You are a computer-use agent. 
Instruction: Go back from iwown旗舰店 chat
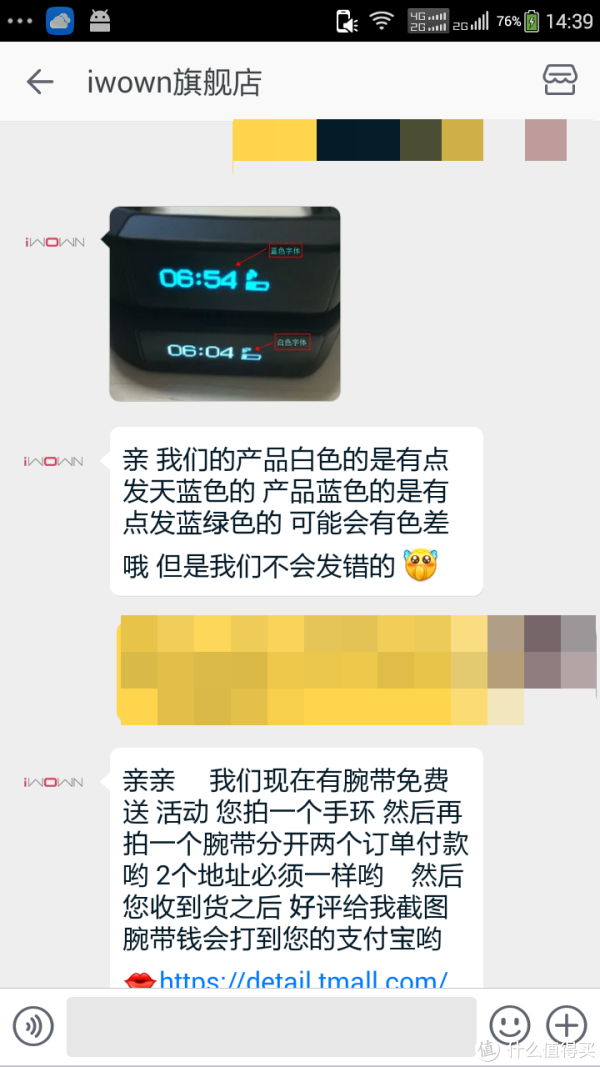coord(40,82)
